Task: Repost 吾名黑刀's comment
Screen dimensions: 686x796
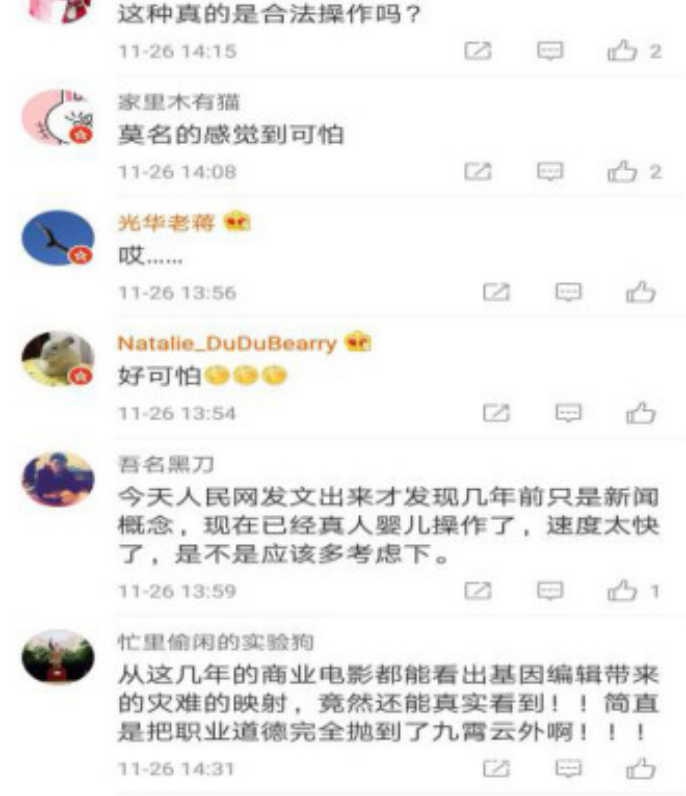Action: pyautogui.click(x=478, y=591)
